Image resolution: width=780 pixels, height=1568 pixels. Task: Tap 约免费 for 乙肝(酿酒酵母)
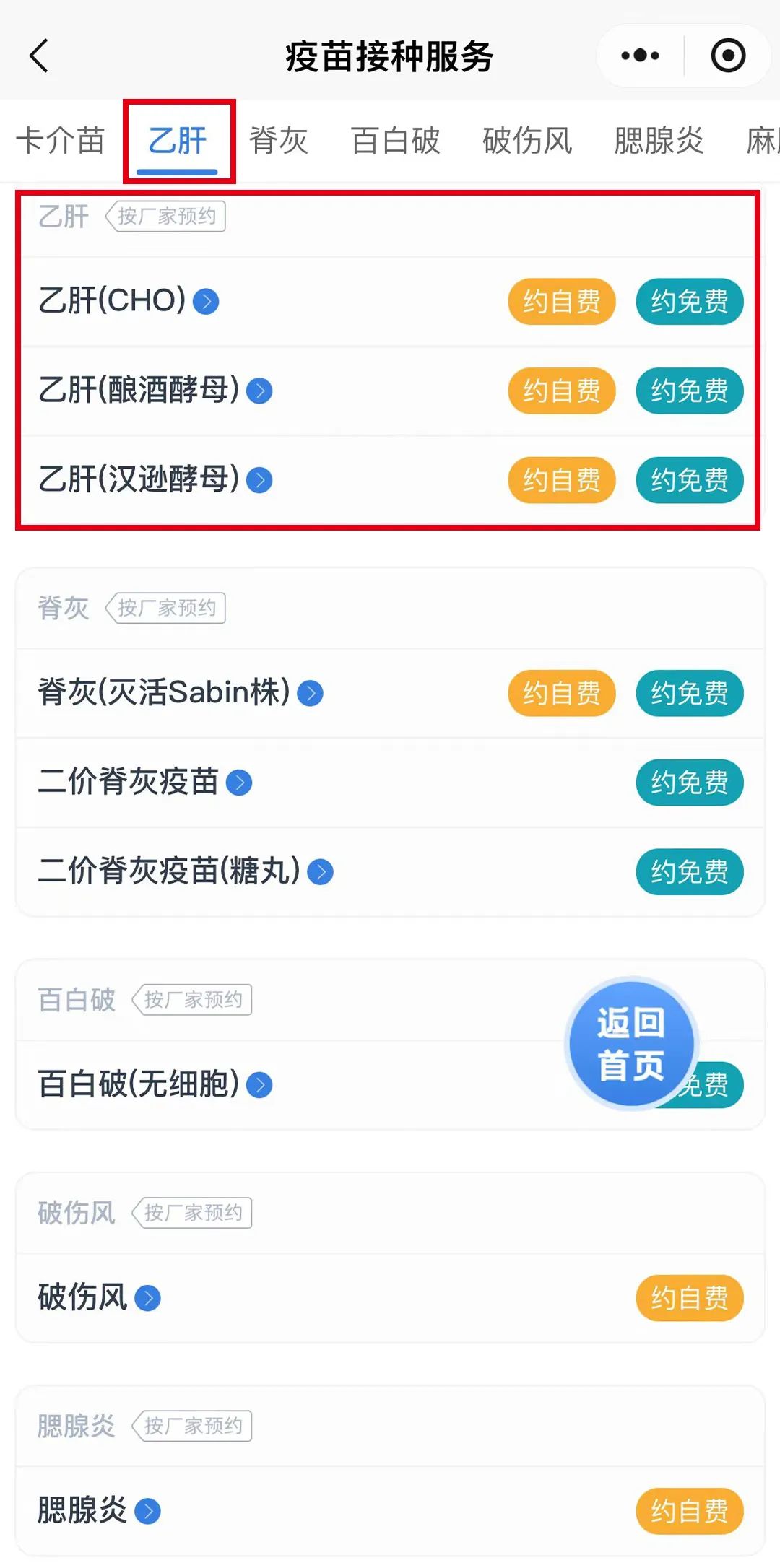pyautogui.click(x=689, y=391)
